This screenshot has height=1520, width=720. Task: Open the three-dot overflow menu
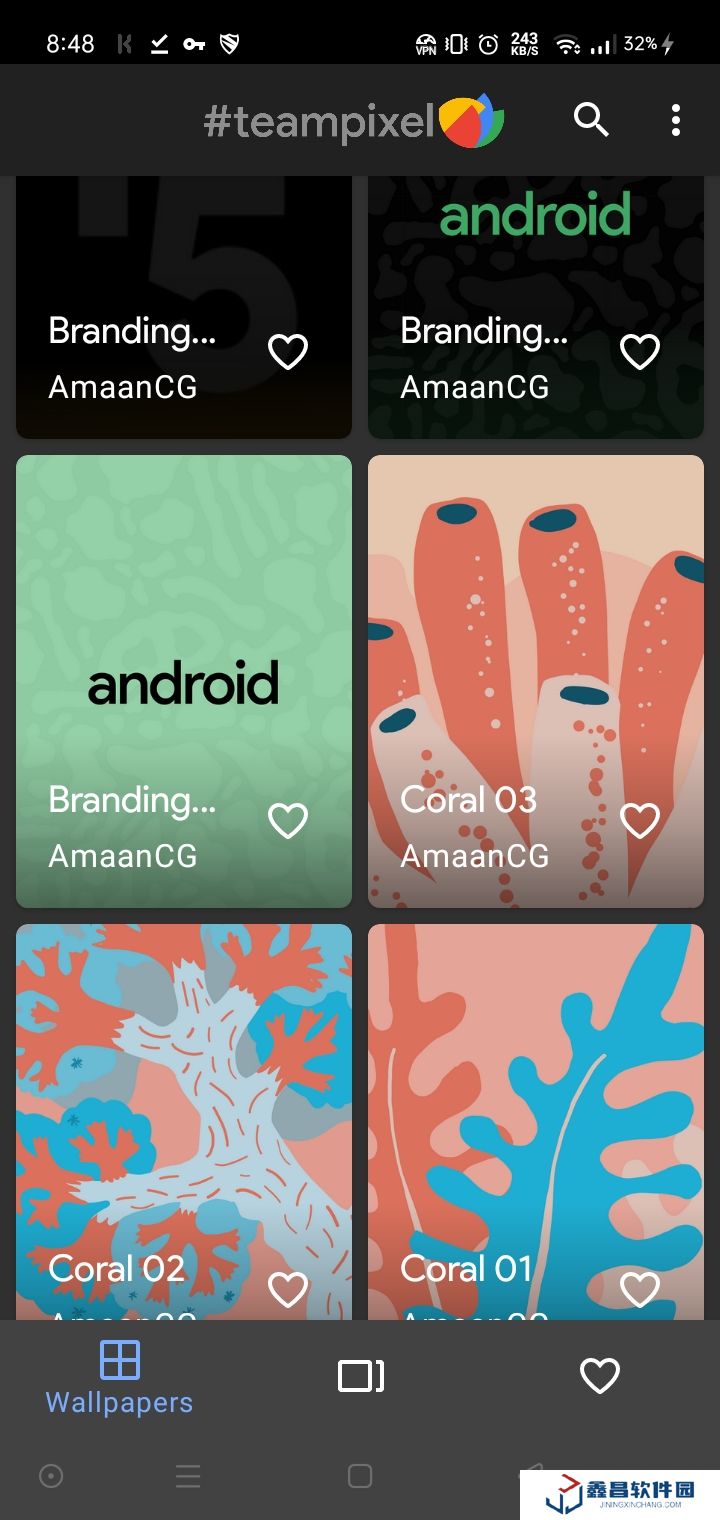[676, 120]
